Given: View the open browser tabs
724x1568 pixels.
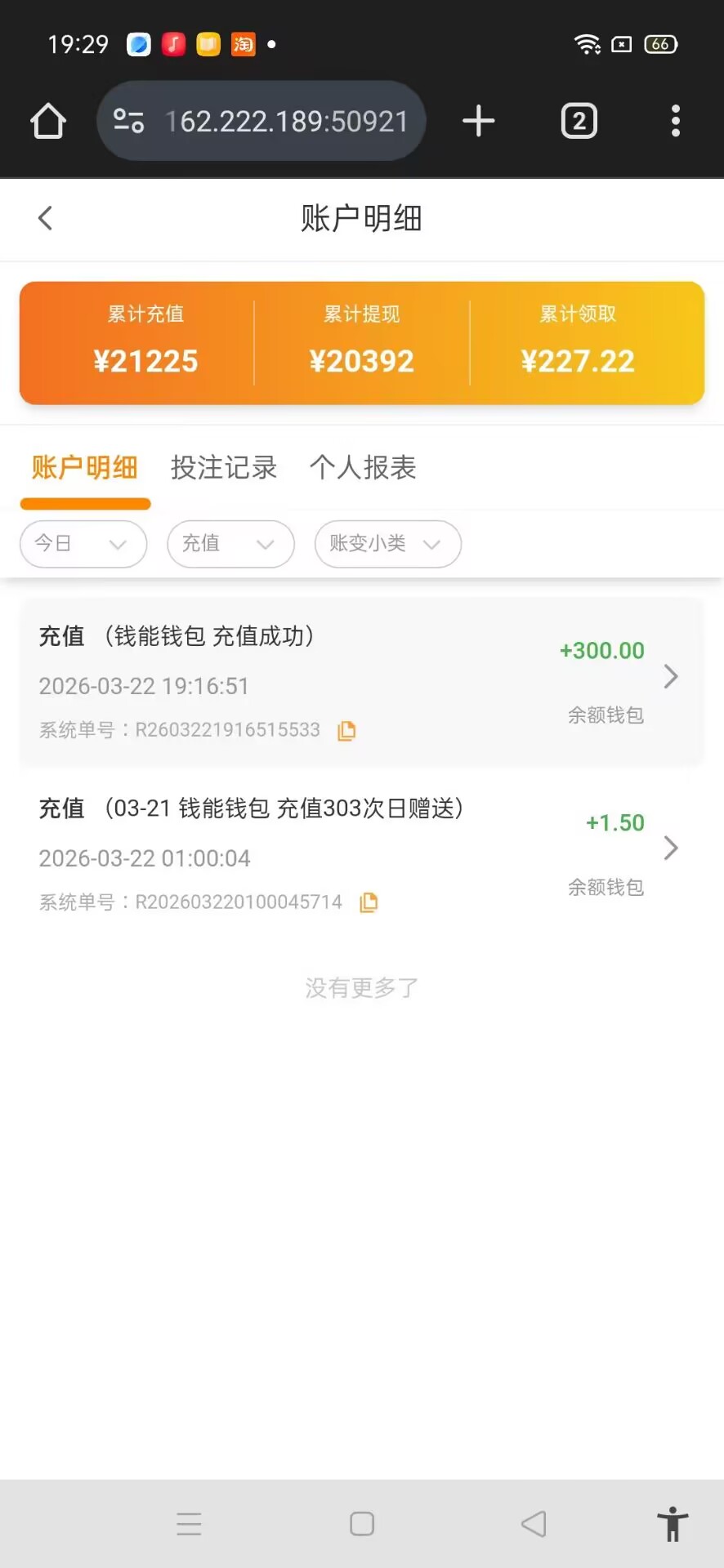Looking at the screenshot, I should (x=579, y=121).
